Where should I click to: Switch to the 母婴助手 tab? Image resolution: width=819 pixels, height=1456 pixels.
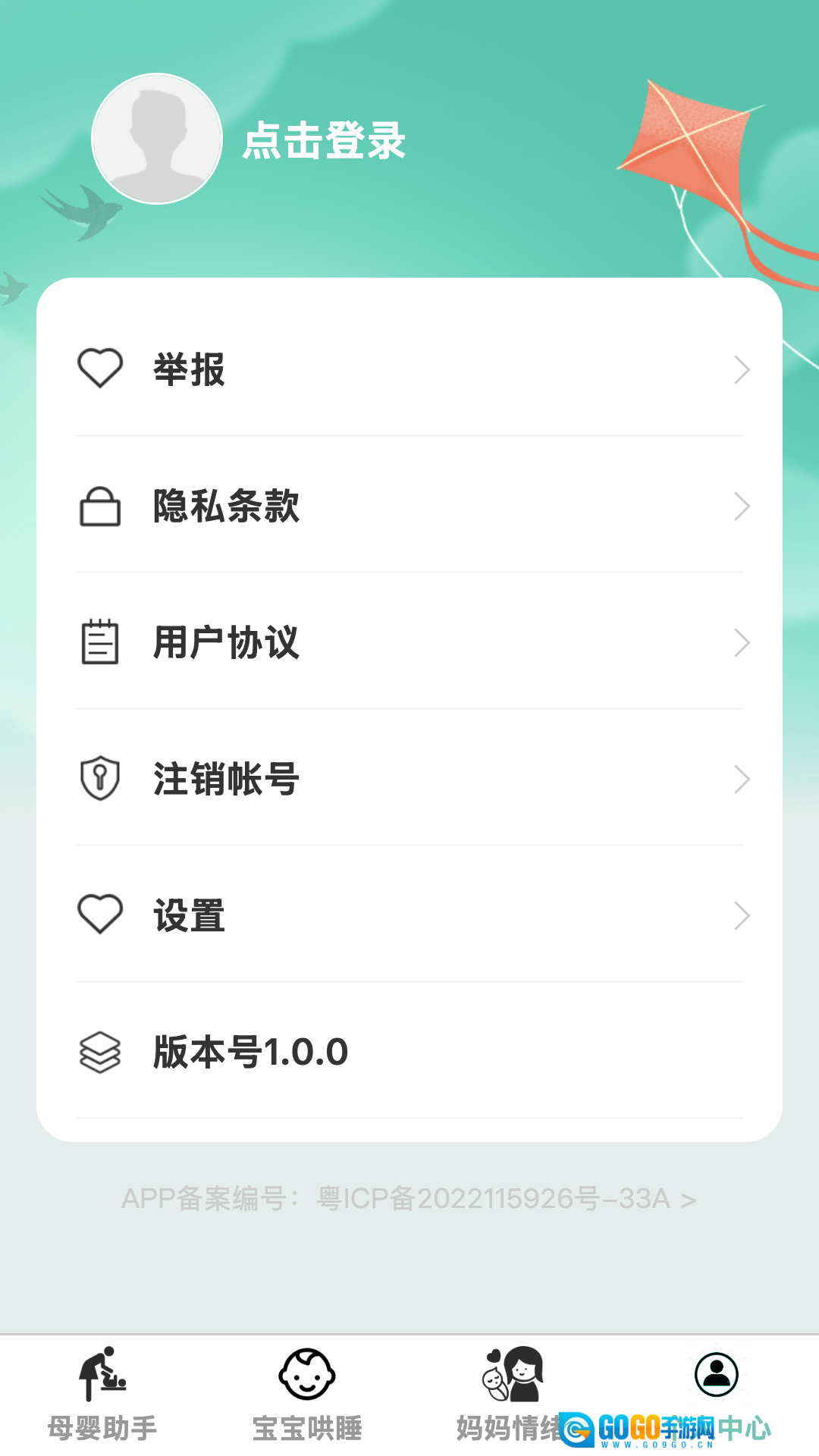pyautogui.click(x=102, y=1394)
